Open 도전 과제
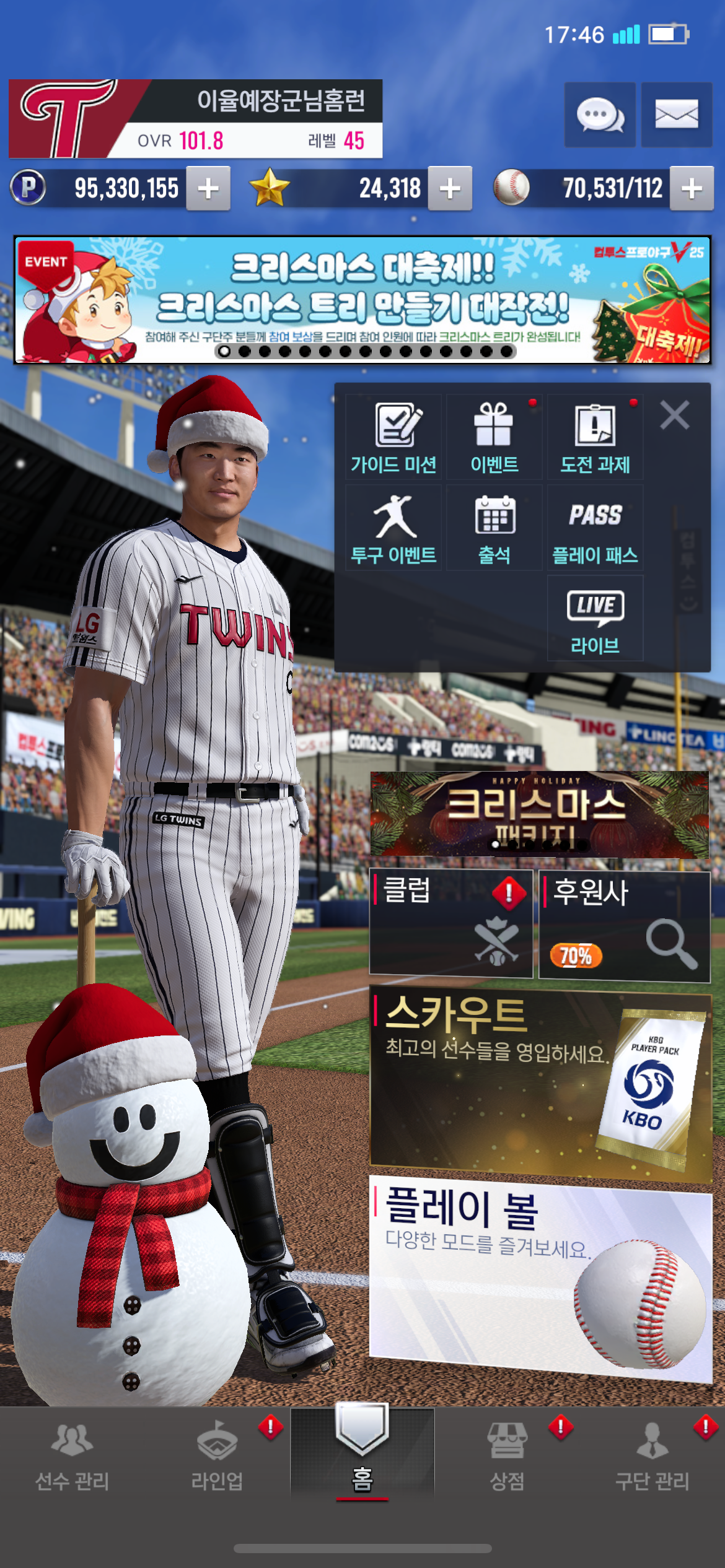Viewport: 725px width, 1568px height. pyautogui.click(x=595, y=437)
